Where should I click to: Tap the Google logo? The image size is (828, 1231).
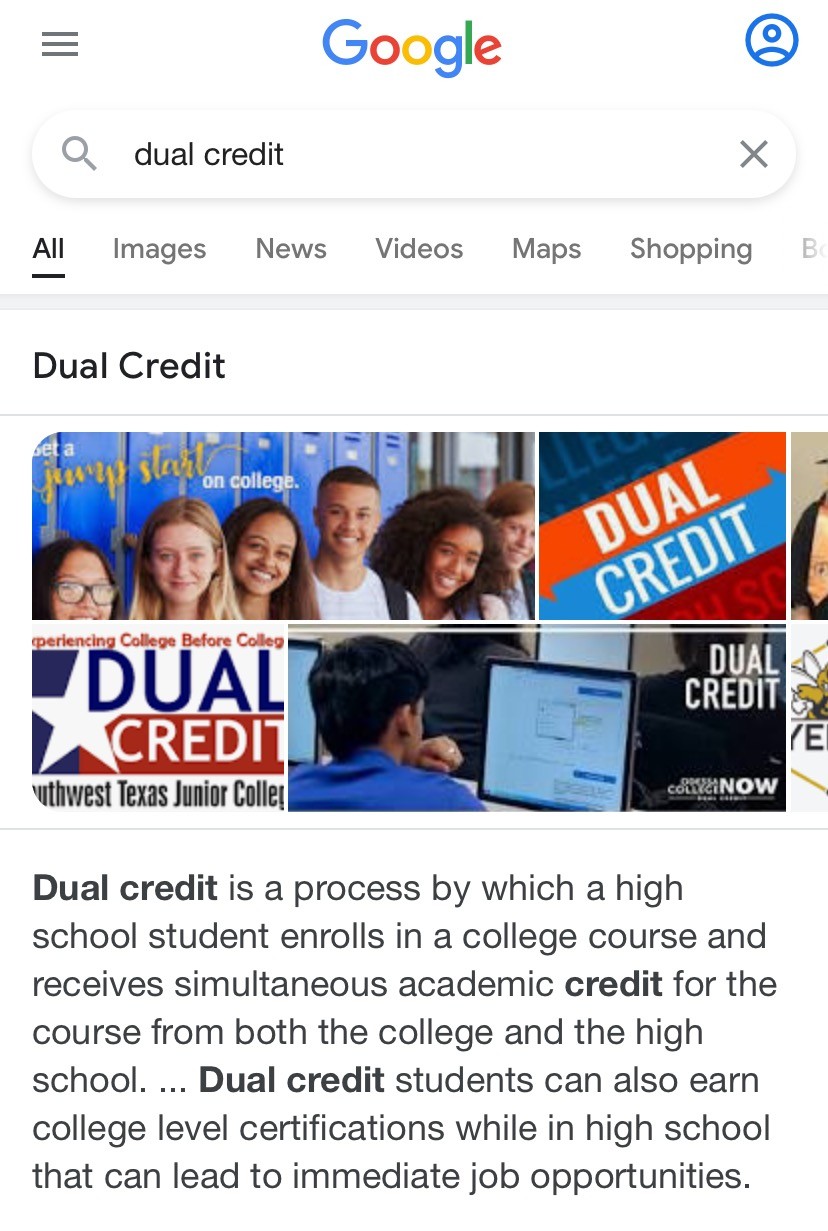point(412,46)
